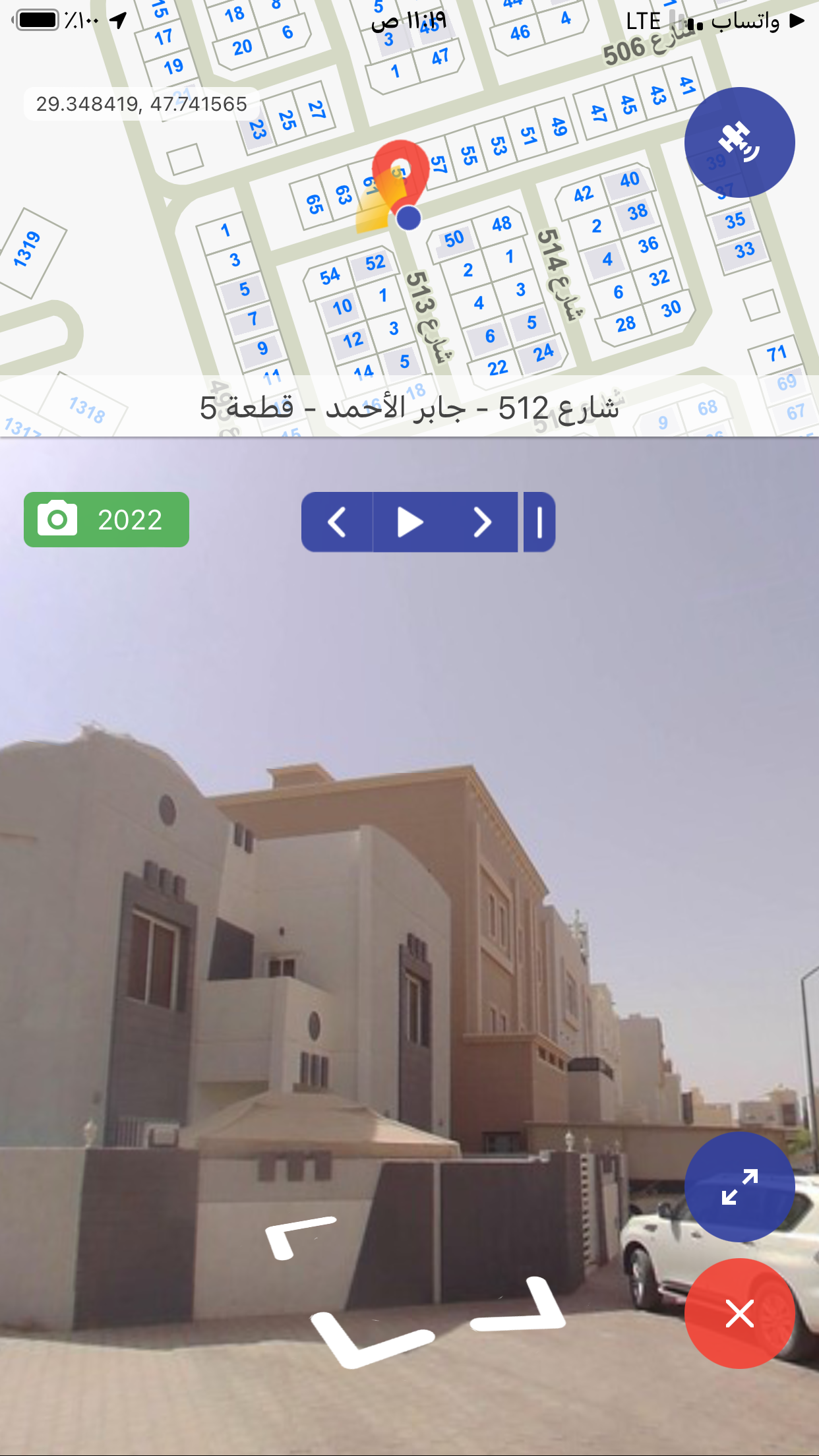Switch to satellite map view
The width and height of the screenshot is (819, 1456).
(739, 142)
